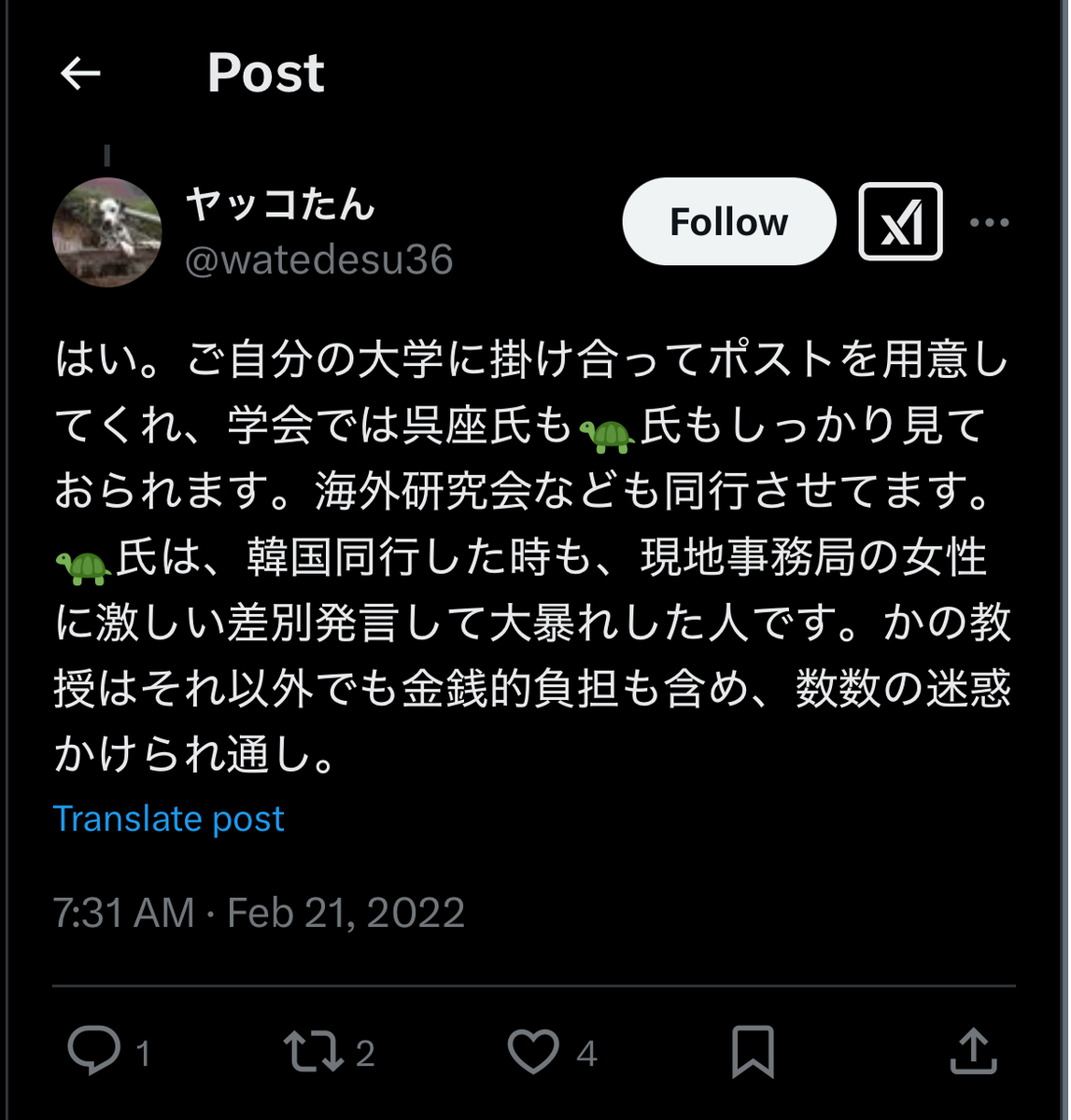Share this post
The image size is (1071, 1120).
pos(973,1051)
